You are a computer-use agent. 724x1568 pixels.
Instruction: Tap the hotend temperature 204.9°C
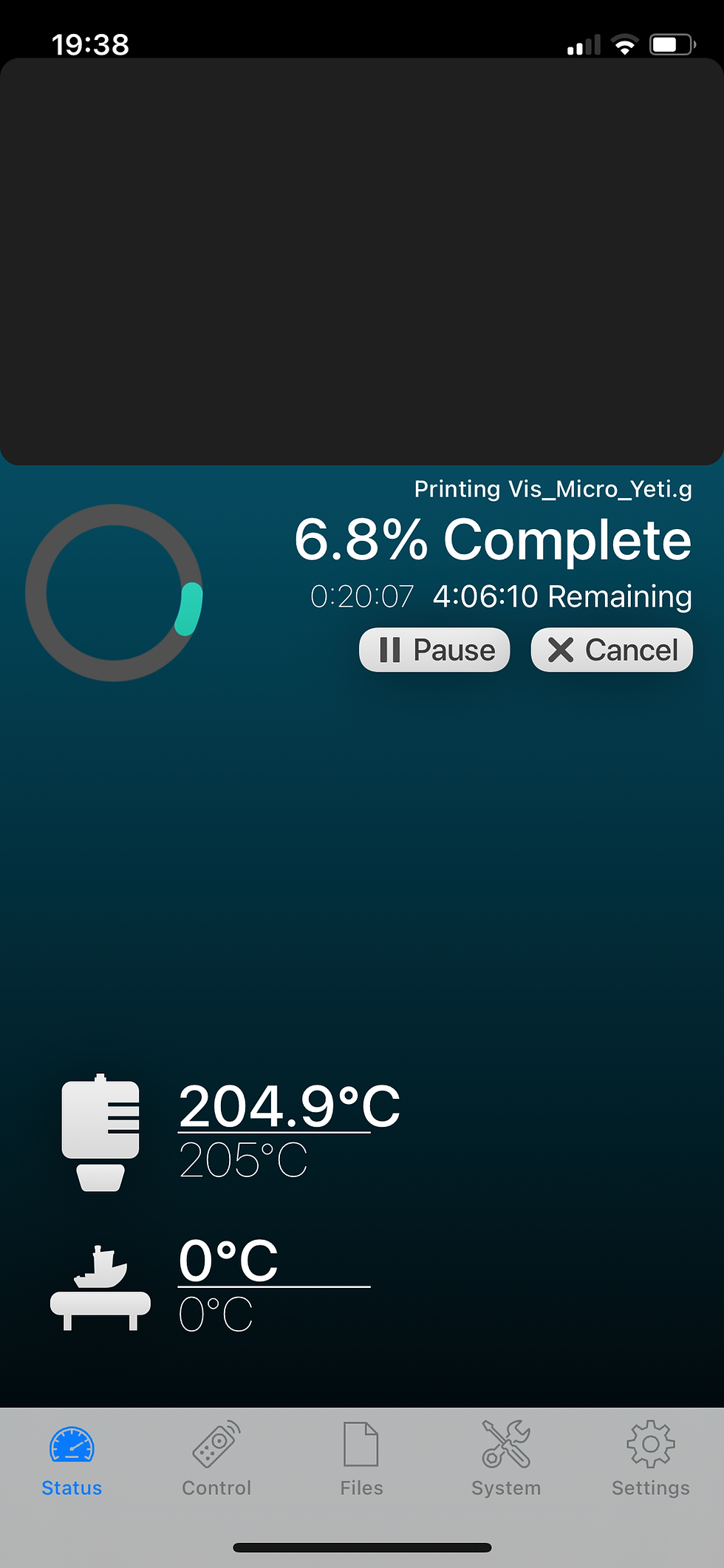pos(290,1106)
